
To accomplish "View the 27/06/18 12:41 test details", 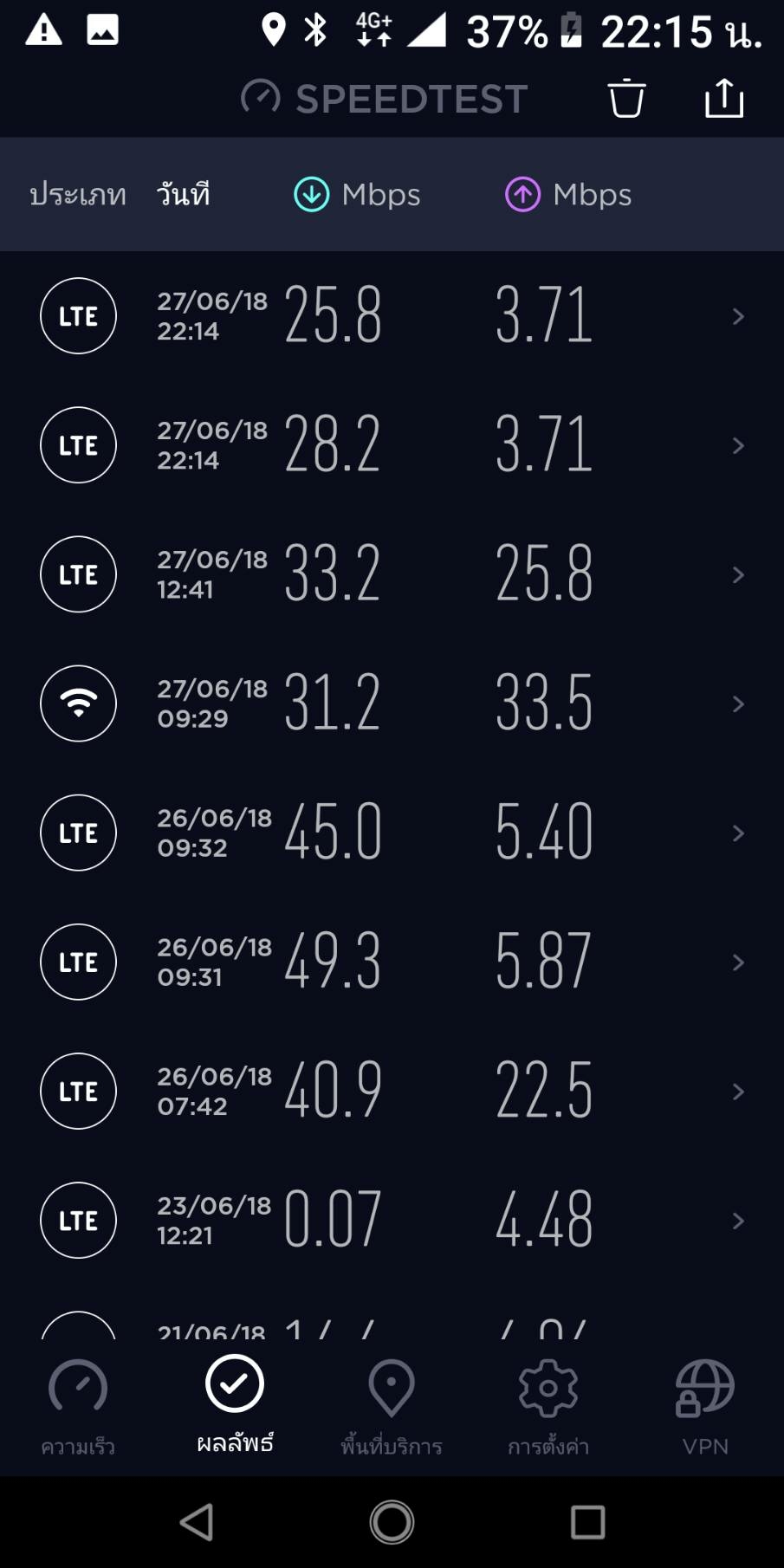I will click(x=392, y=573).
